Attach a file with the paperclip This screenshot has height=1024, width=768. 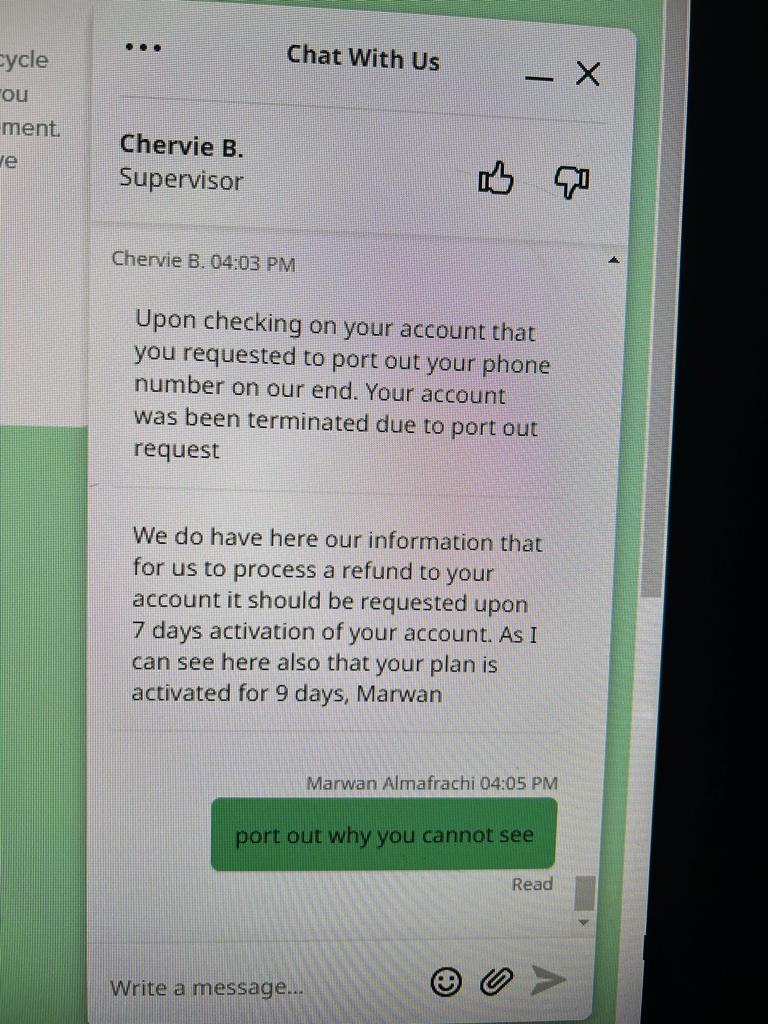pos(496,982)
